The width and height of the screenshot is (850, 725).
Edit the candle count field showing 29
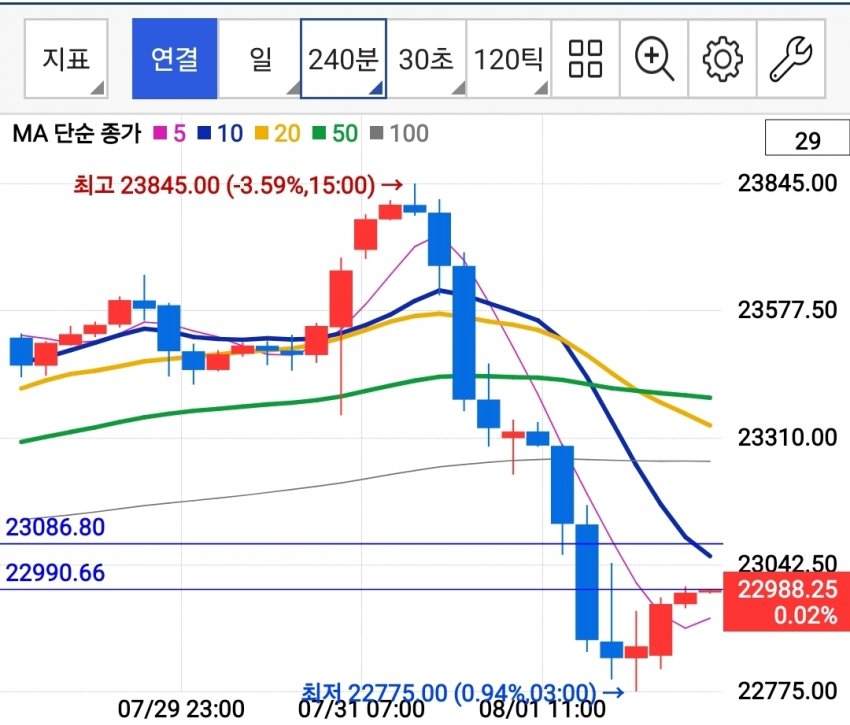806,140
